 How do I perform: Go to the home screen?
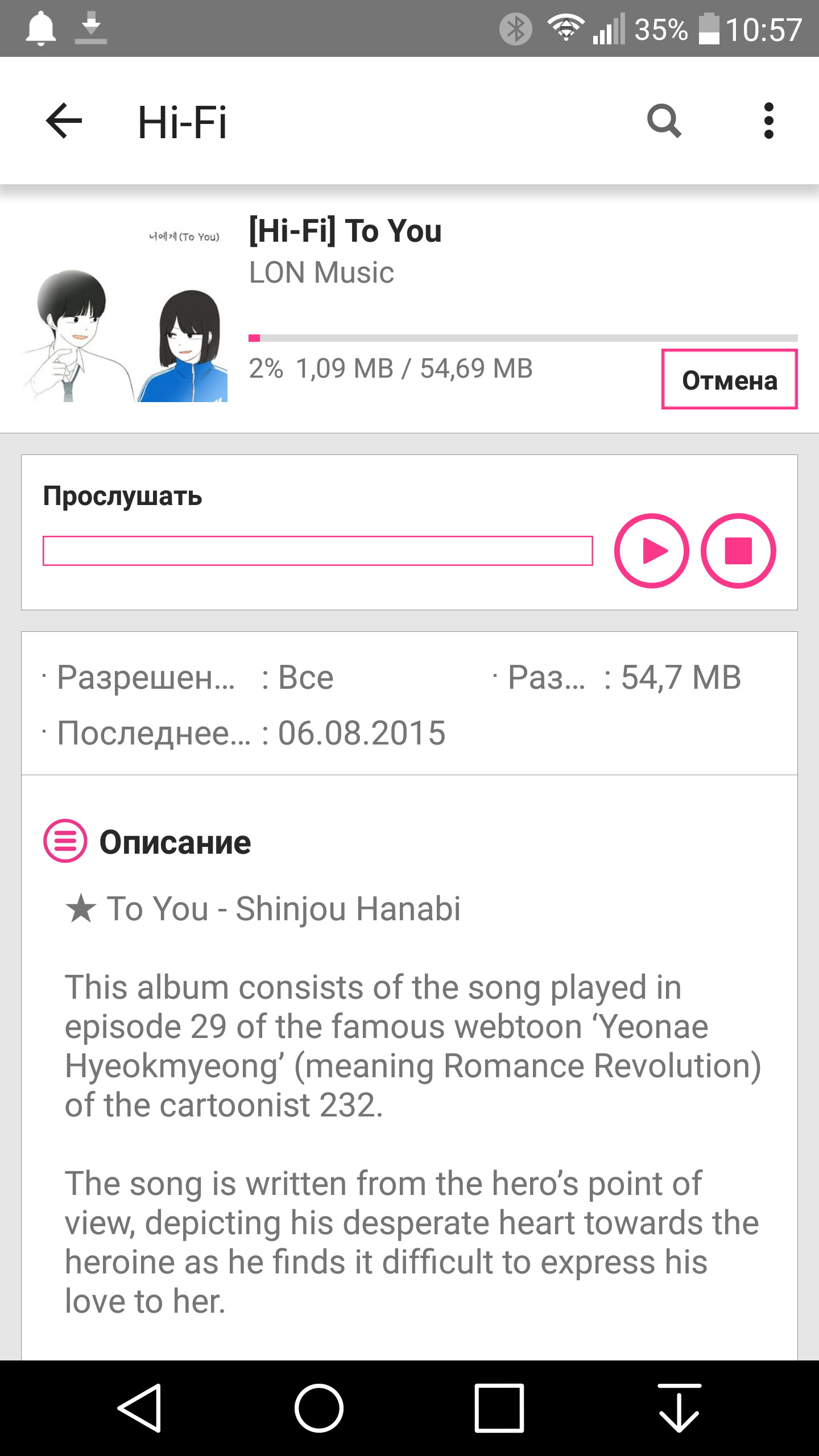318,1408
